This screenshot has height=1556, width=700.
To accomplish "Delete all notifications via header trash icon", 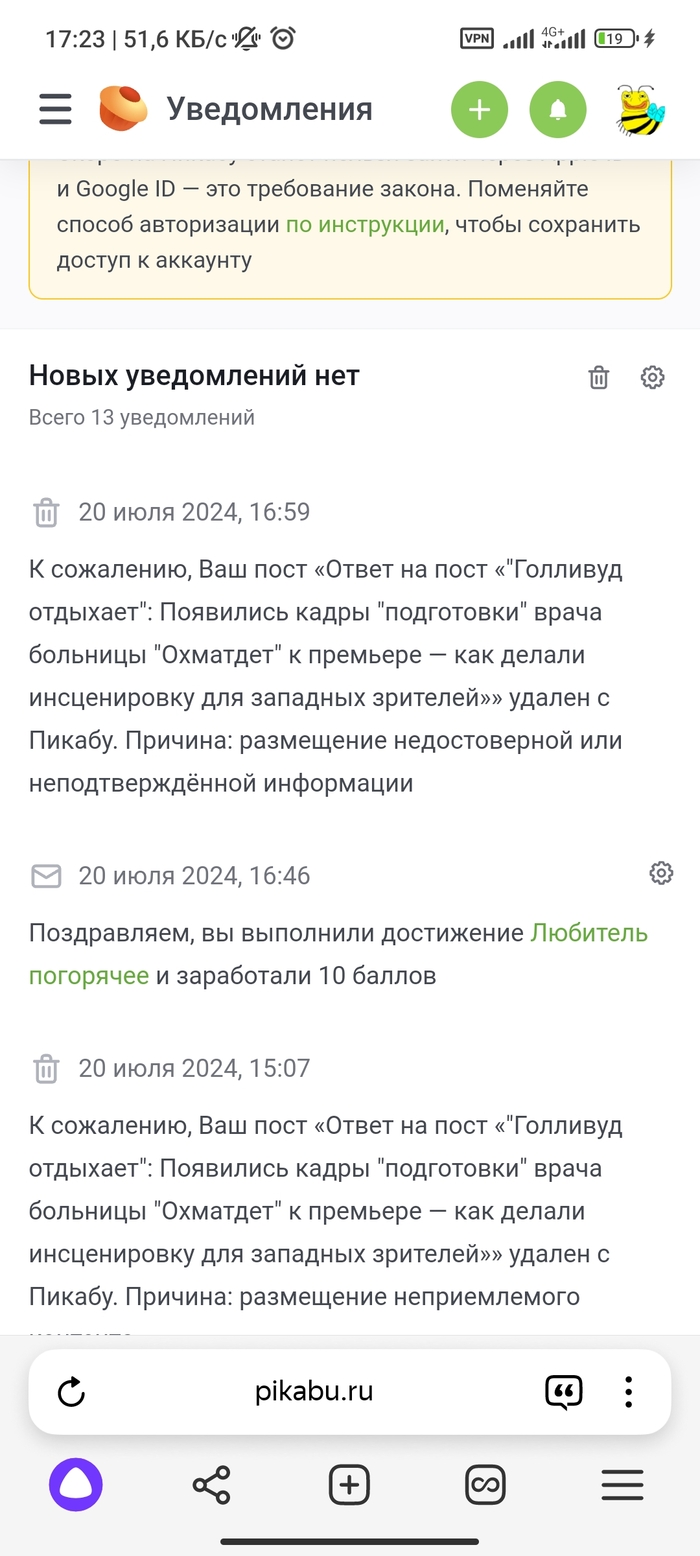I will (x=598, y=377).
